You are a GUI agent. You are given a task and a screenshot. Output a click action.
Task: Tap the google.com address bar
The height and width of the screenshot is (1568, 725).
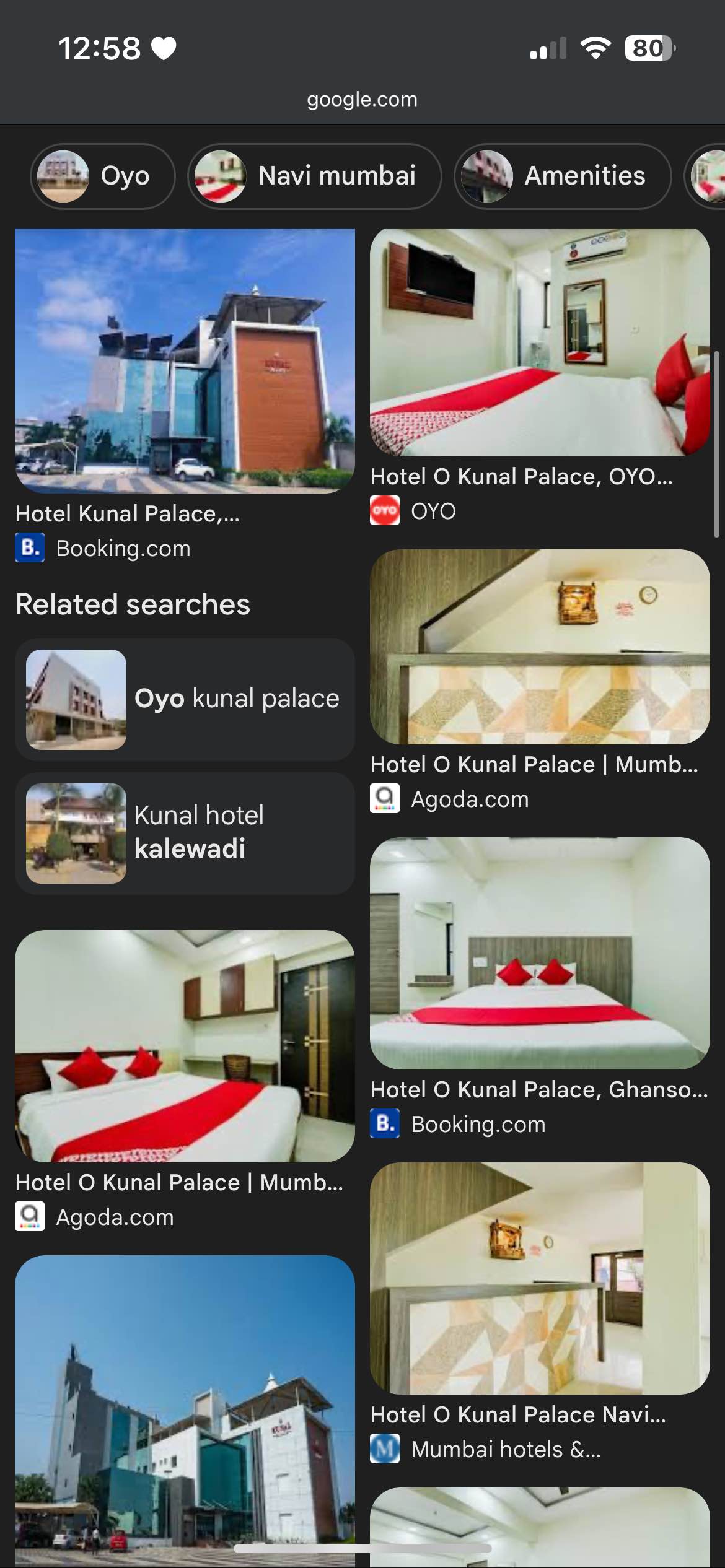pos(362,99)
